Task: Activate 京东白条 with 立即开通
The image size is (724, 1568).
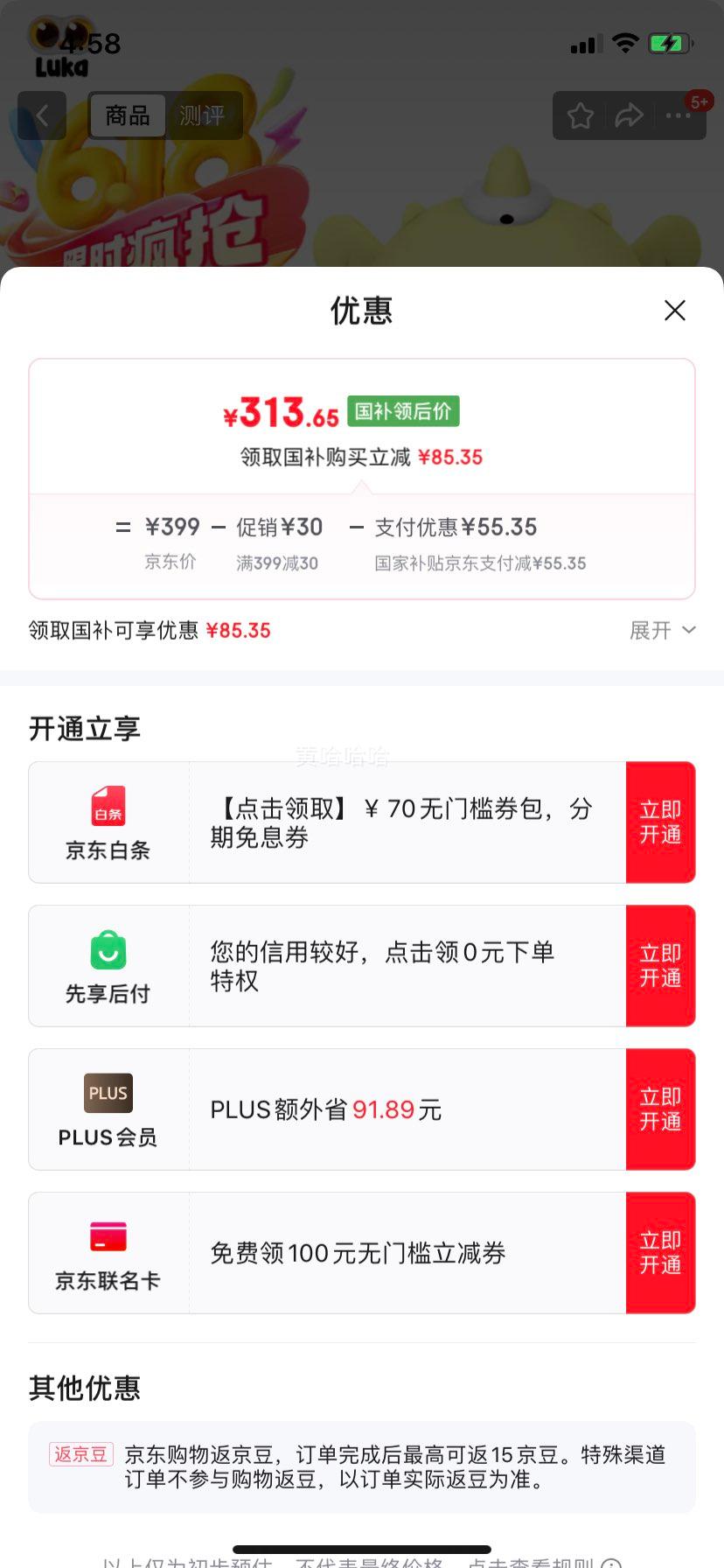Action: (x=660, y=822)
